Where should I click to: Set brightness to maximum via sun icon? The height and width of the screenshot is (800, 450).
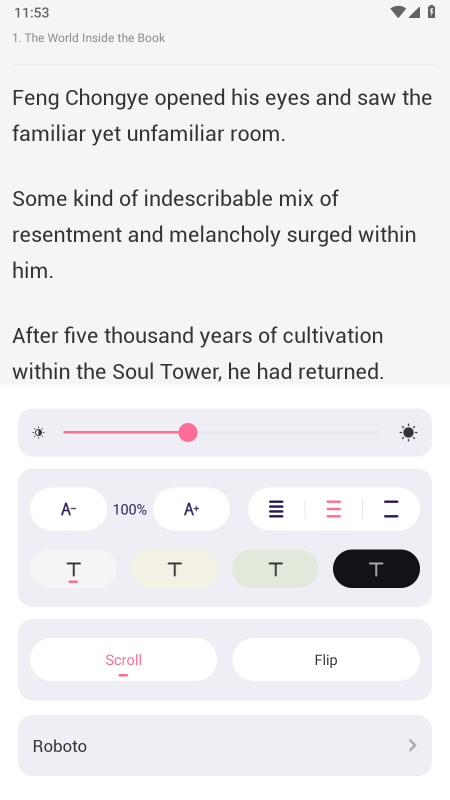(408, 433)
